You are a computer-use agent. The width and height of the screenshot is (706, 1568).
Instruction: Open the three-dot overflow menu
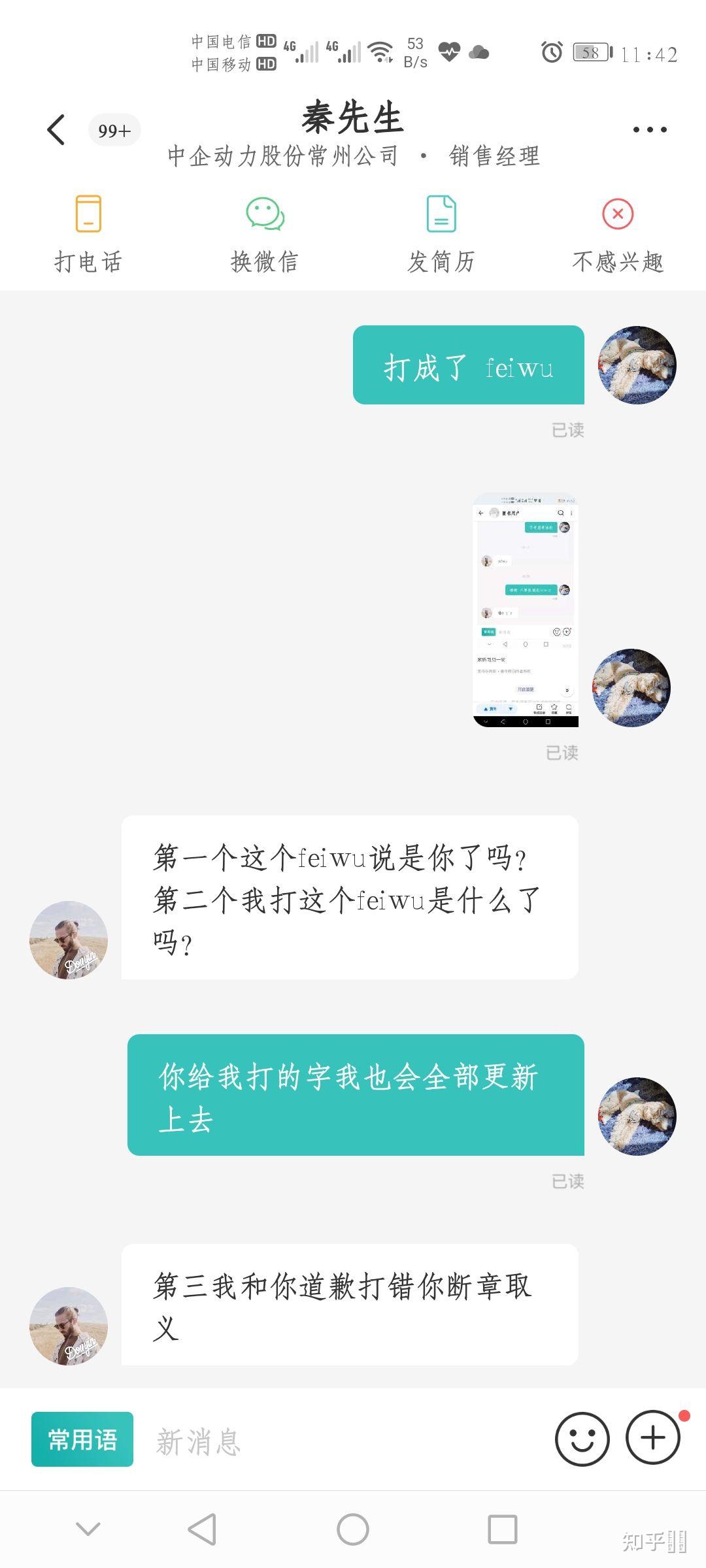[x=650, y=129]
